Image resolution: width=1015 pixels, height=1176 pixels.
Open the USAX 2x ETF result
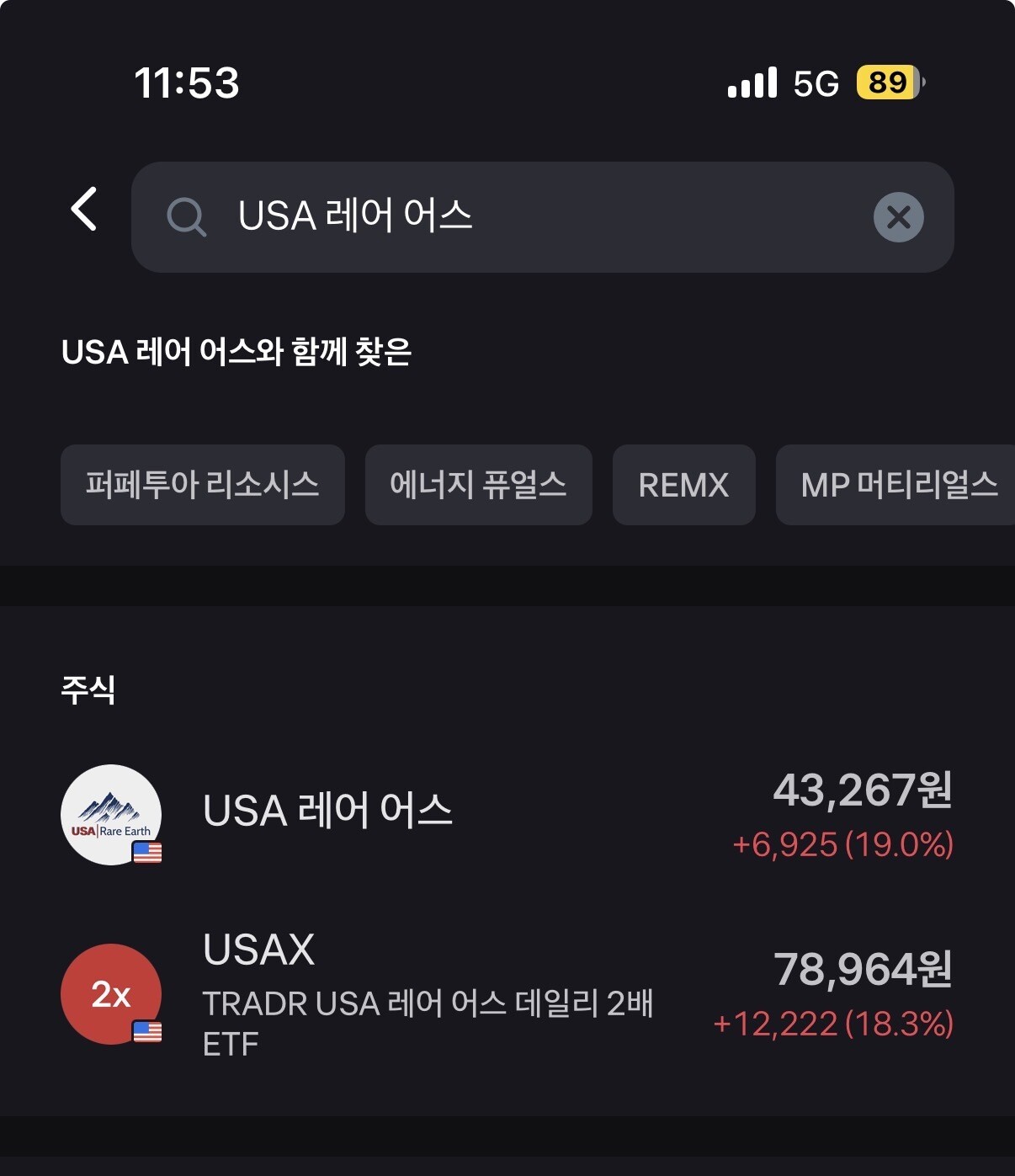[x=507, y=993]
